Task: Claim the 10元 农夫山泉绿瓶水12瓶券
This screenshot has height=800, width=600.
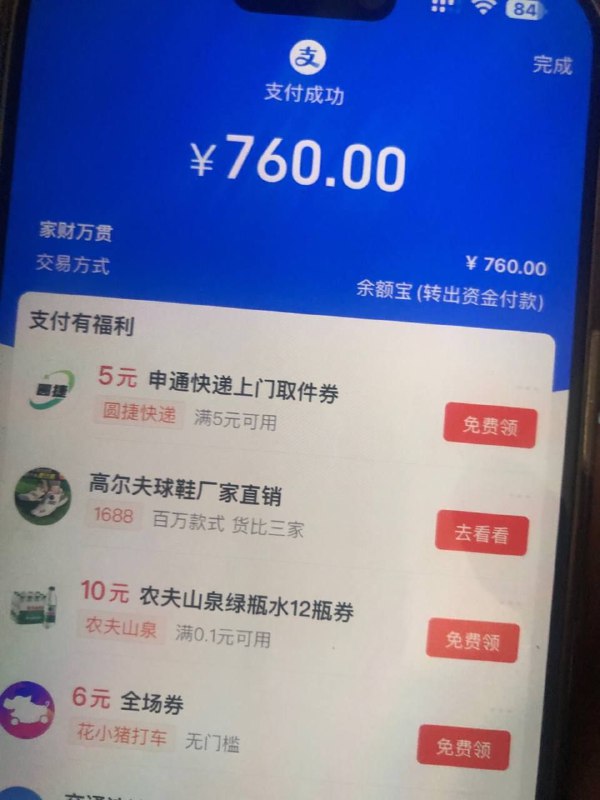Action: click(x=473, y=641)
